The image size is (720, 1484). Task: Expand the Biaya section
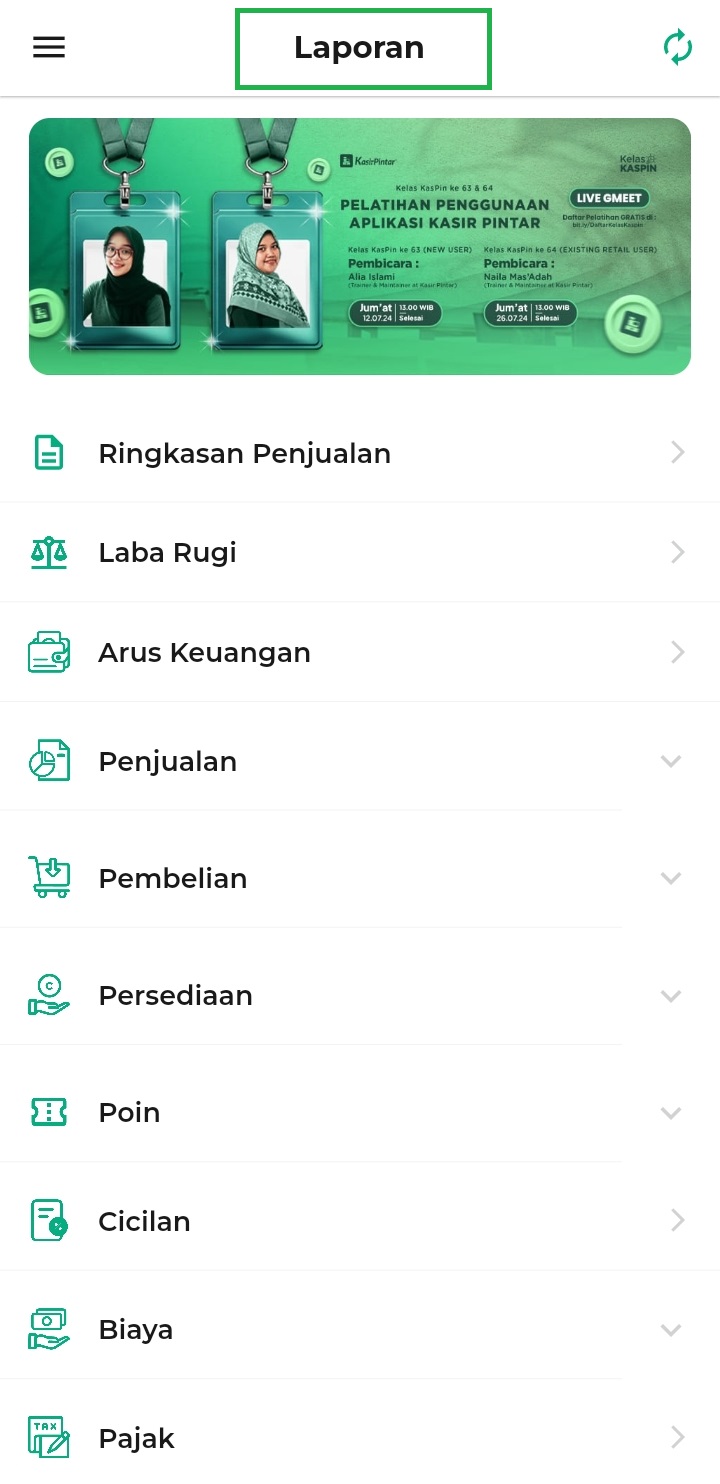[x=360, y=1329]
